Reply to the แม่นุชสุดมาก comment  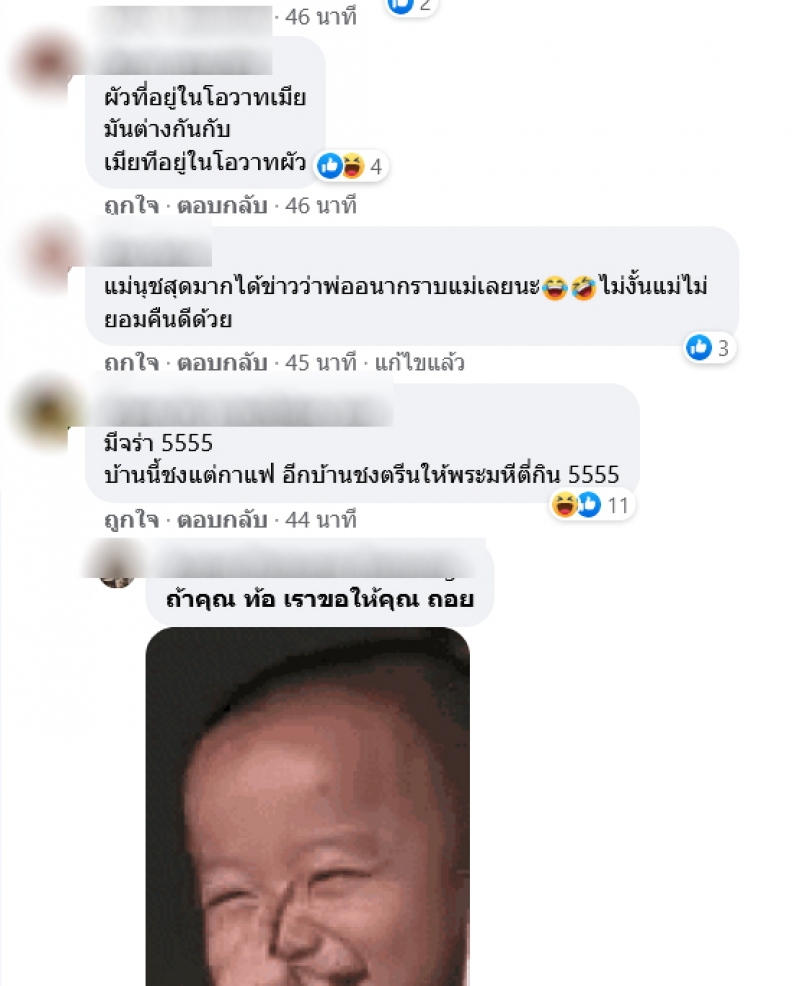pyautogui.click(x=222, y=362)
